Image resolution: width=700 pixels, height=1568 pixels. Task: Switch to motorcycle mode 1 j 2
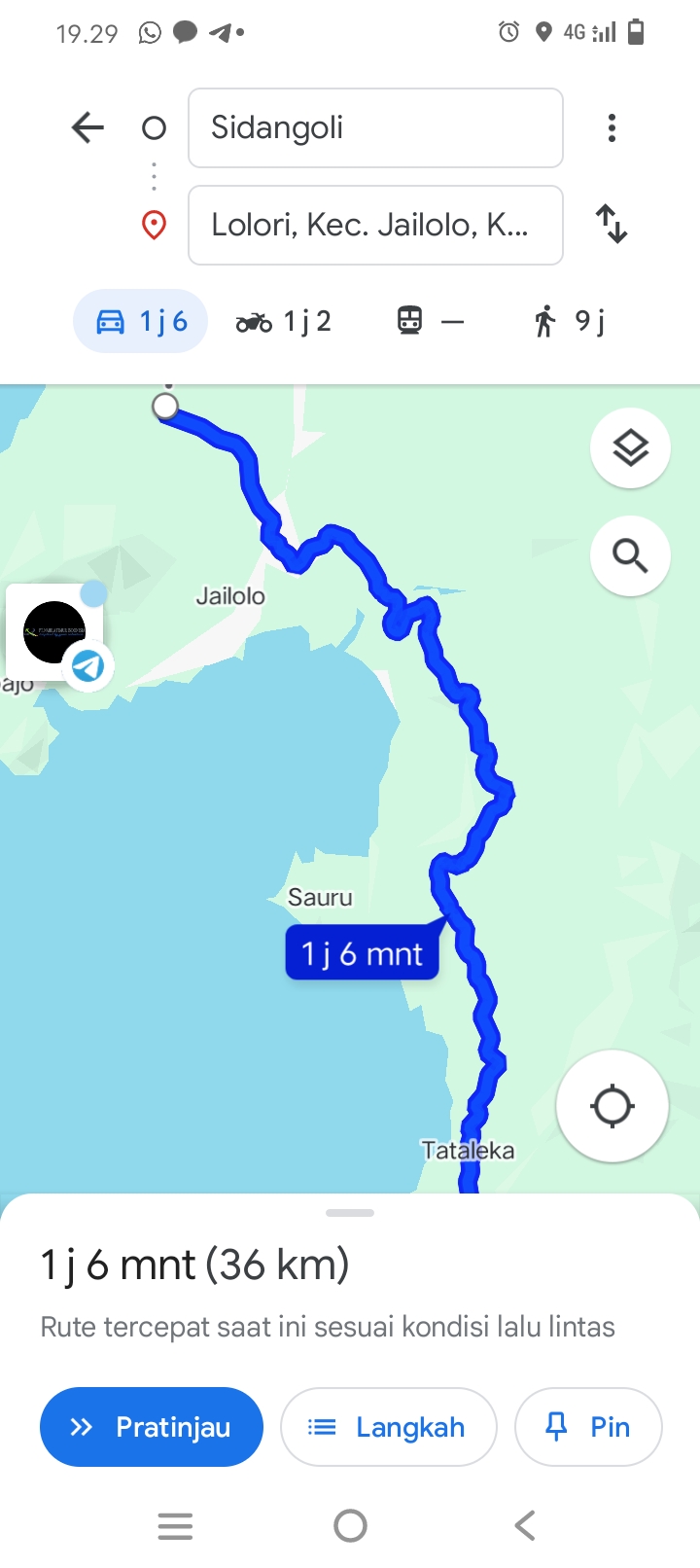pyautogui.click(x=284, y=321)
